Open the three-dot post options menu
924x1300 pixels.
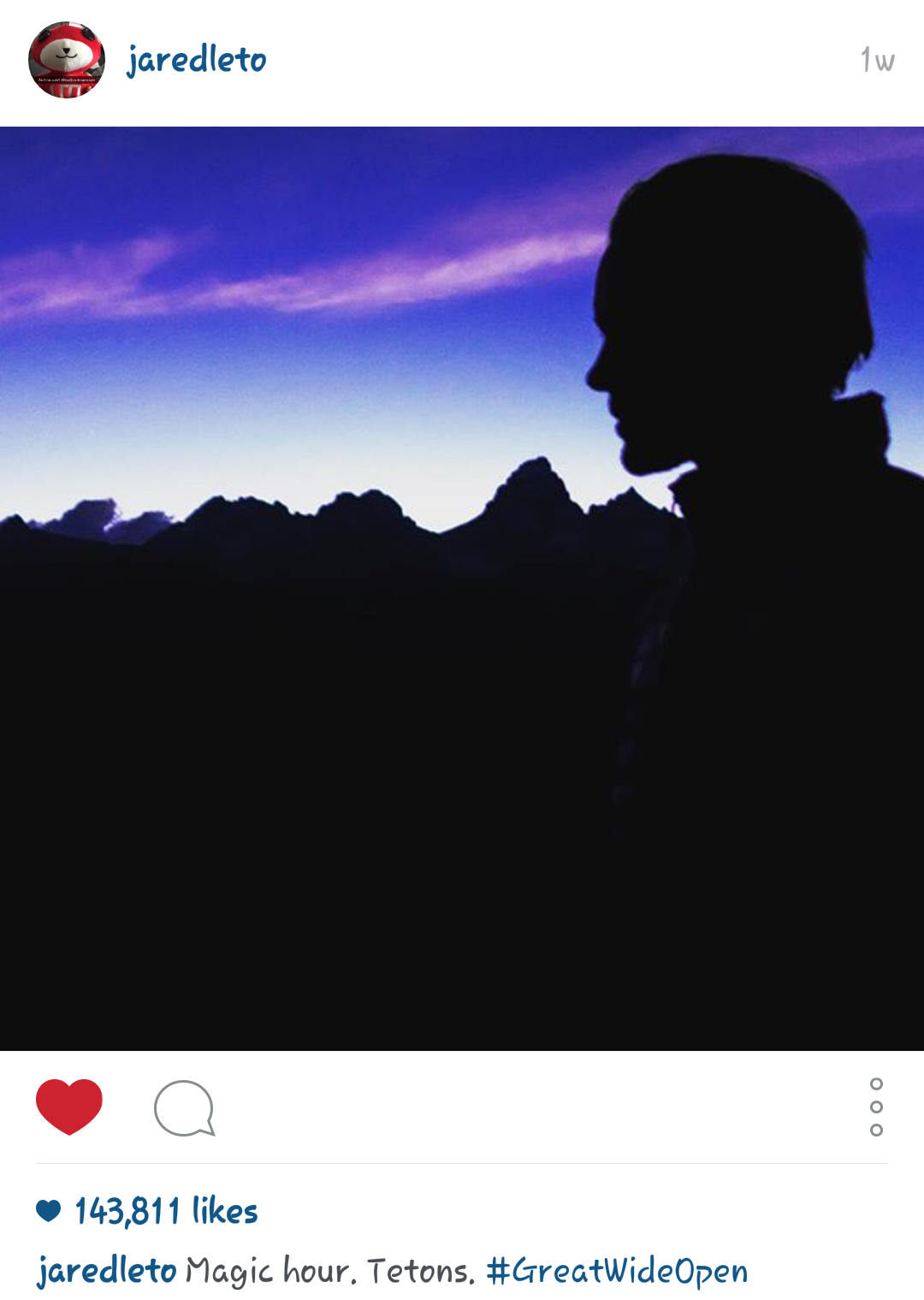876,1107
